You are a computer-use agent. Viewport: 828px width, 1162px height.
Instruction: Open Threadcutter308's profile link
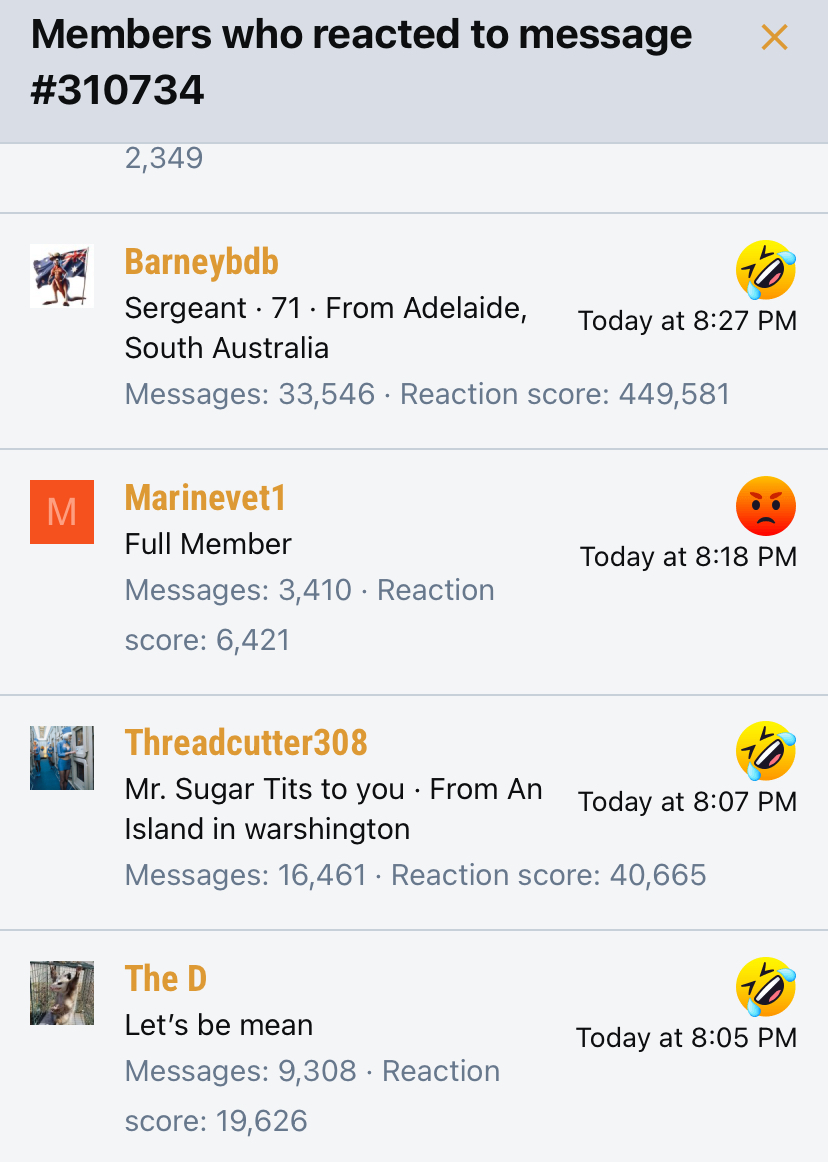[246, 743]
